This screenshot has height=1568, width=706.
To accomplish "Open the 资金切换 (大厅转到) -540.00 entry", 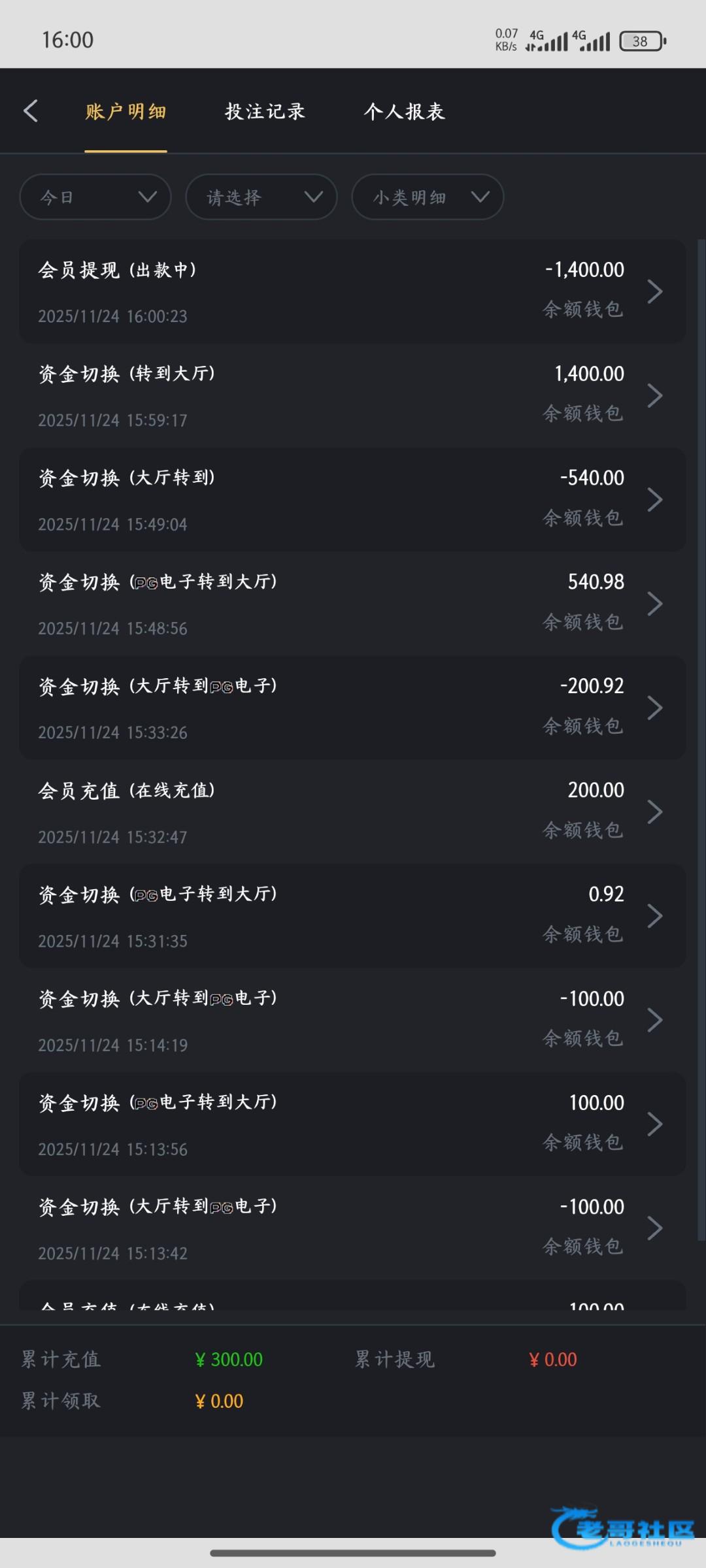I will pos(352,500).
